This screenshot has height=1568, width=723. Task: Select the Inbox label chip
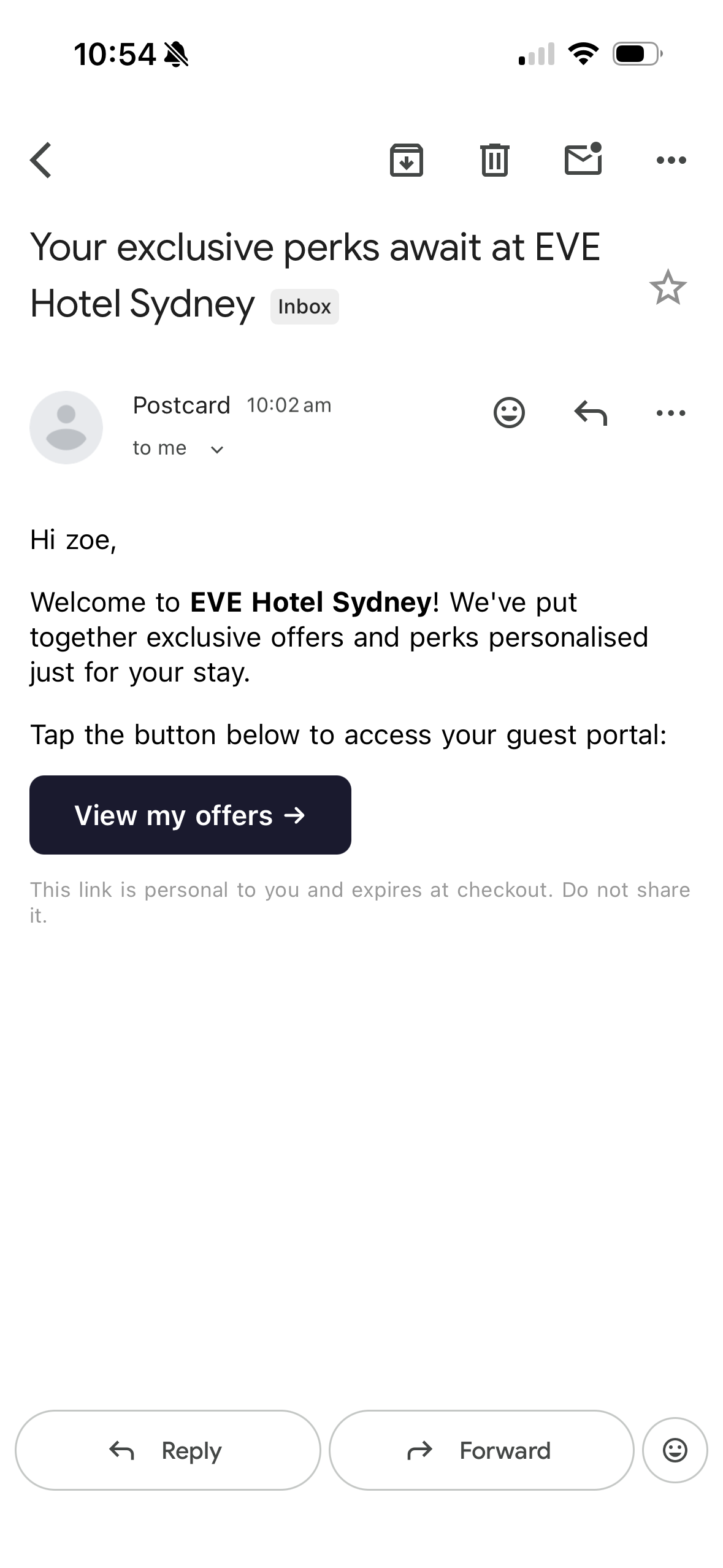point(304,306)
